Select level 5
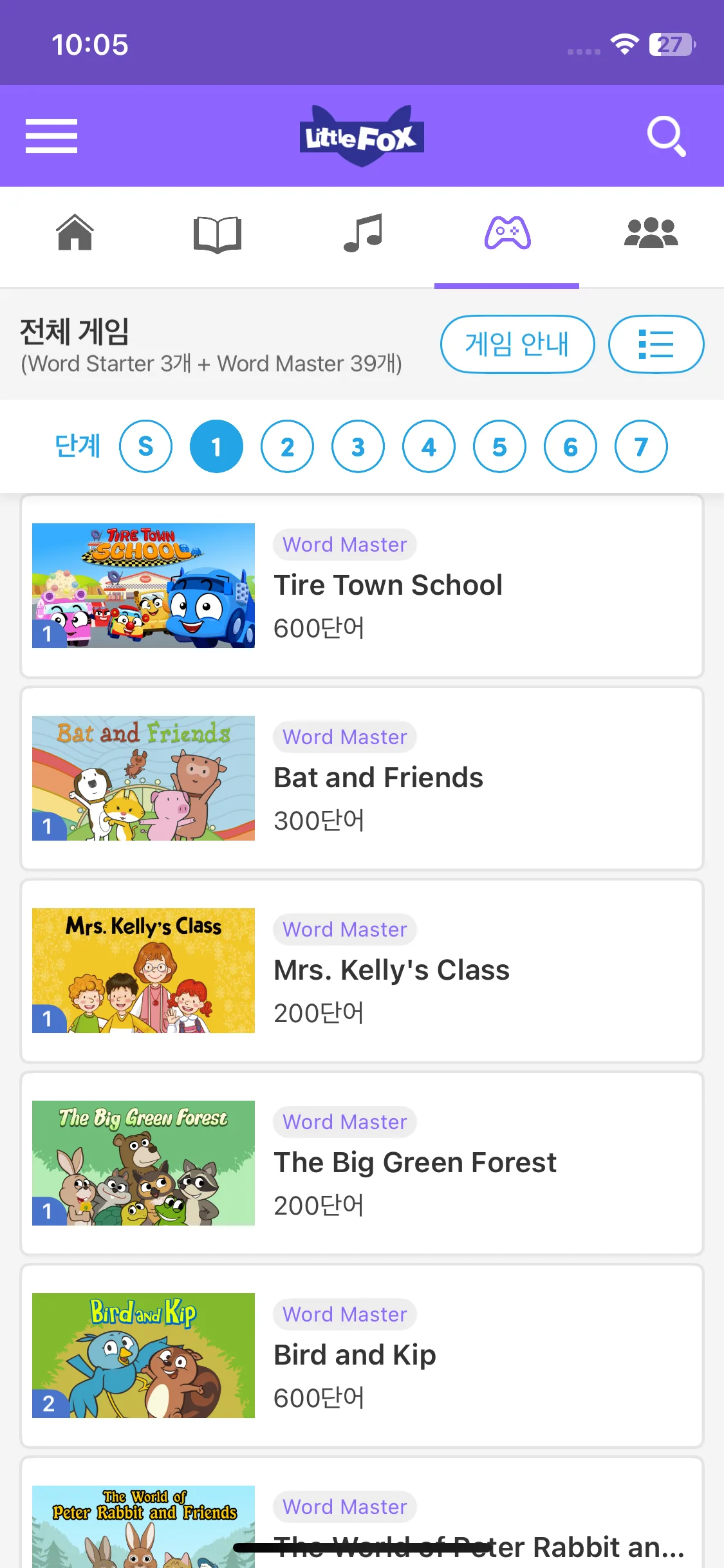The image size is (724, 1568). (499, 446)
